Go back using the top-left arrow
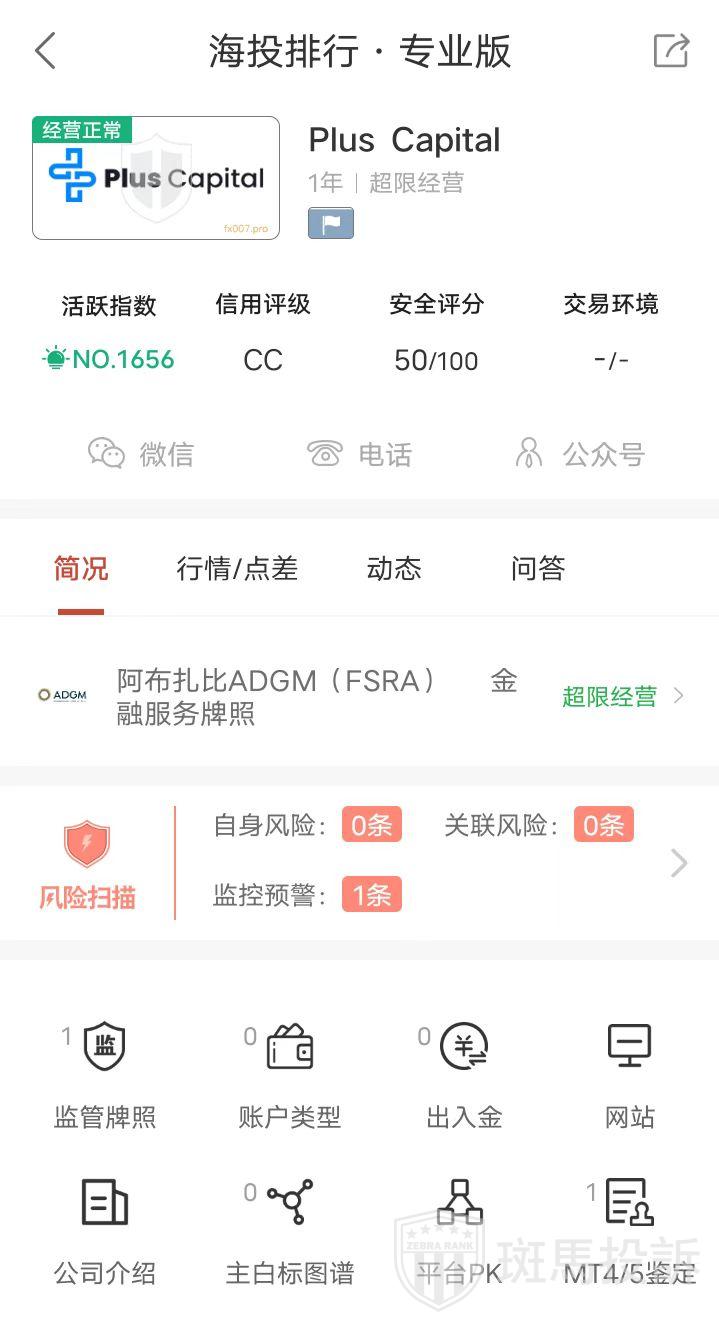The image size is (719, 1323). tap(45, 51)
